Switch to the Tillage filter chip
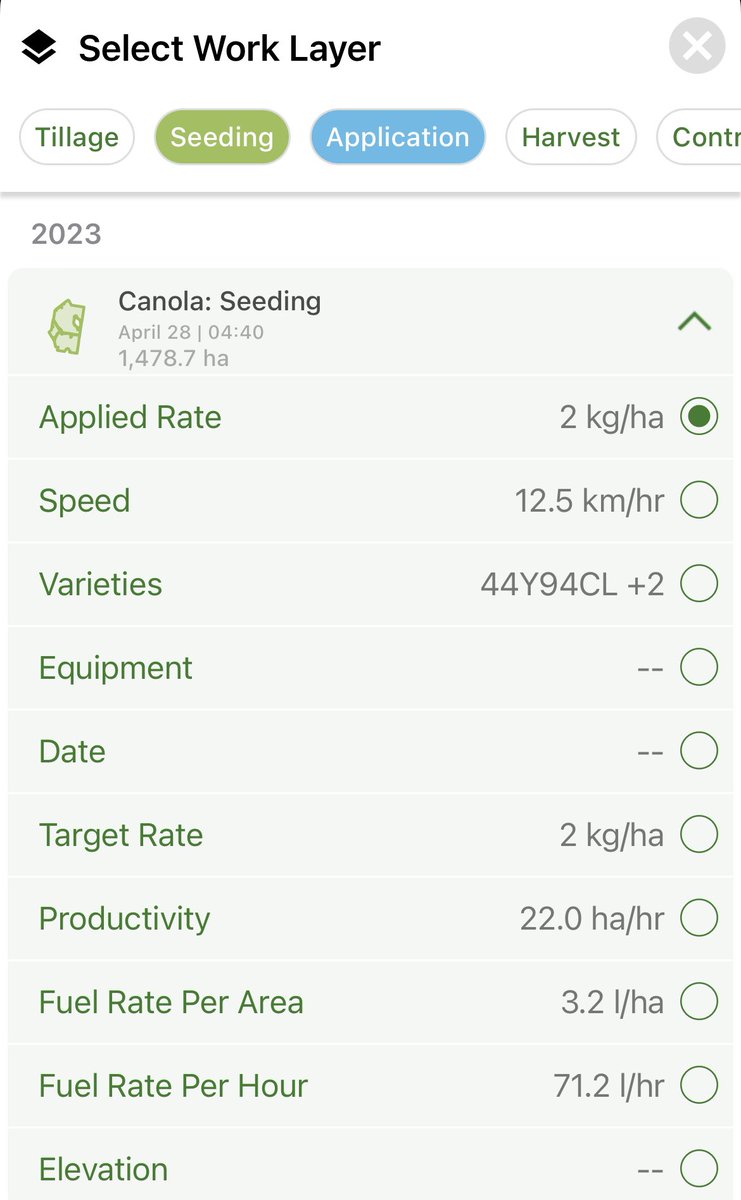Image resolution: width=741 pixels, height=1200 pixels. tap(77, 137)
